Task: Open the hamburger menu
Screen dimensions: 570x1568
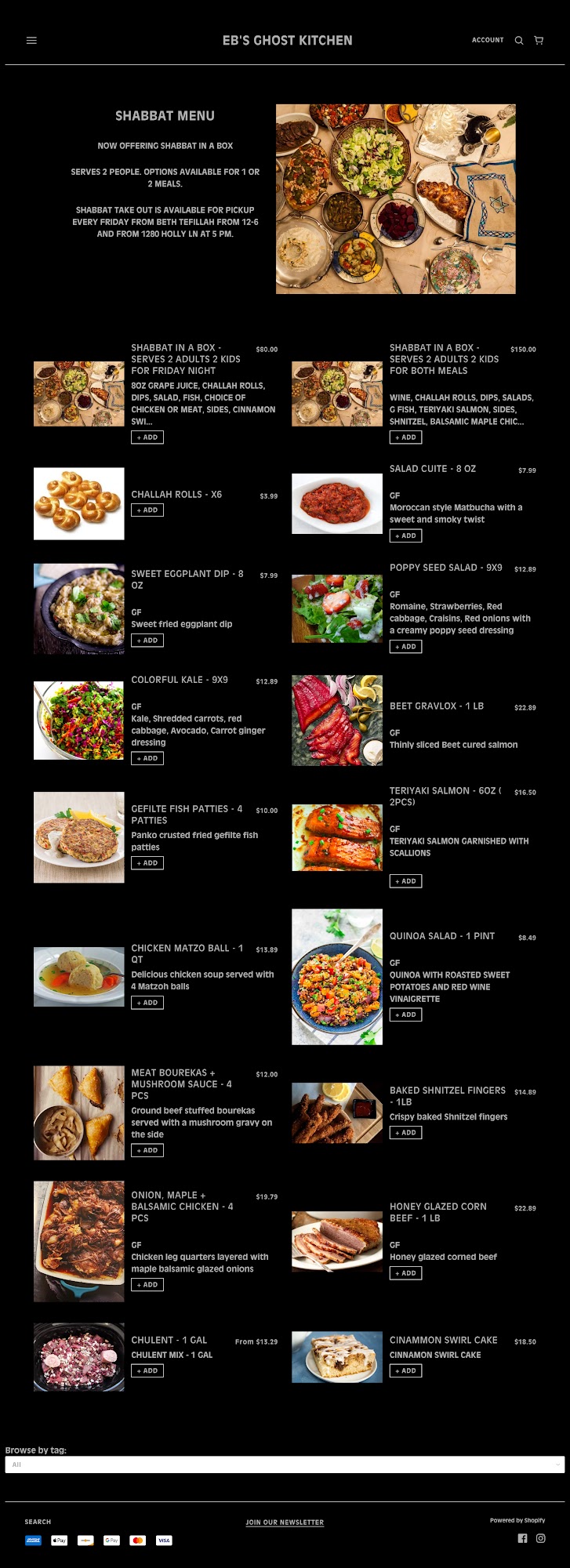Action: [31, 40]
